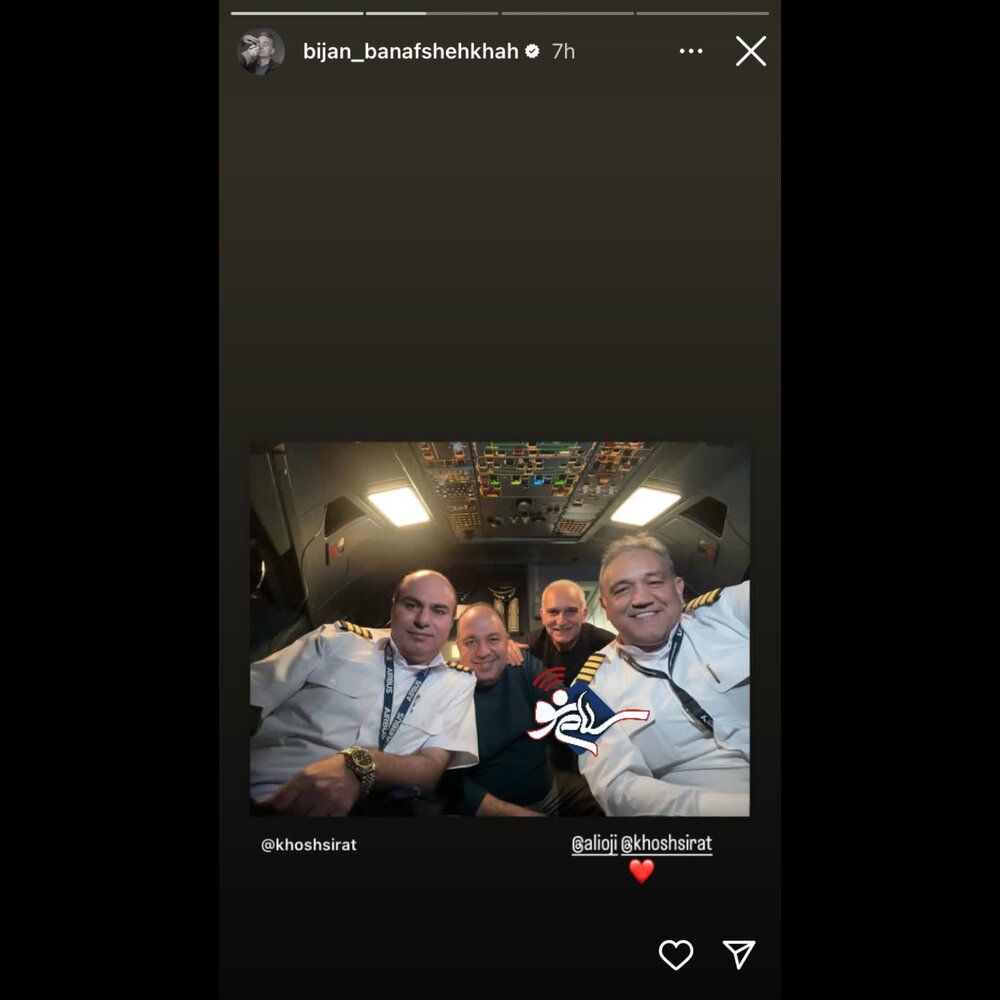Image resolution: width=1000 pixels, height=1000 pixels.
Task: Tap bijan_banafshehkhah profile picture
Action: click(261, 51)
